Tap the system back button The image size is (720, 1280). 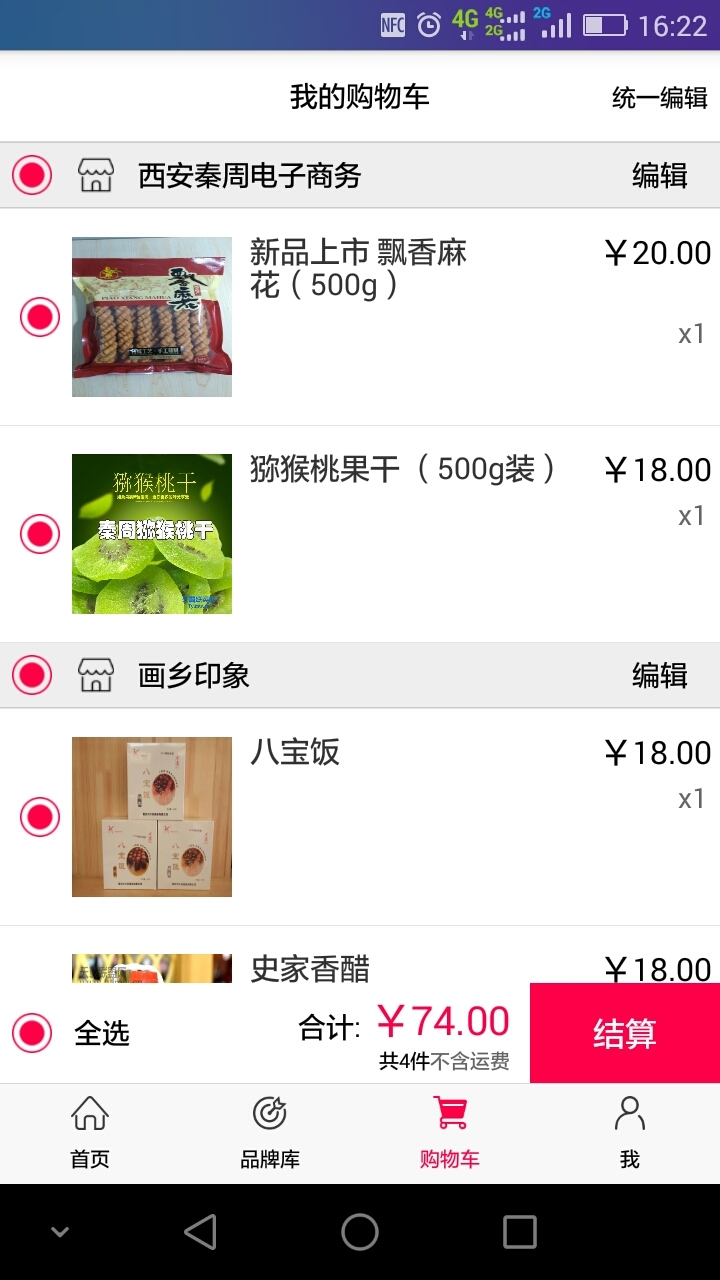tap(200, 1232)
